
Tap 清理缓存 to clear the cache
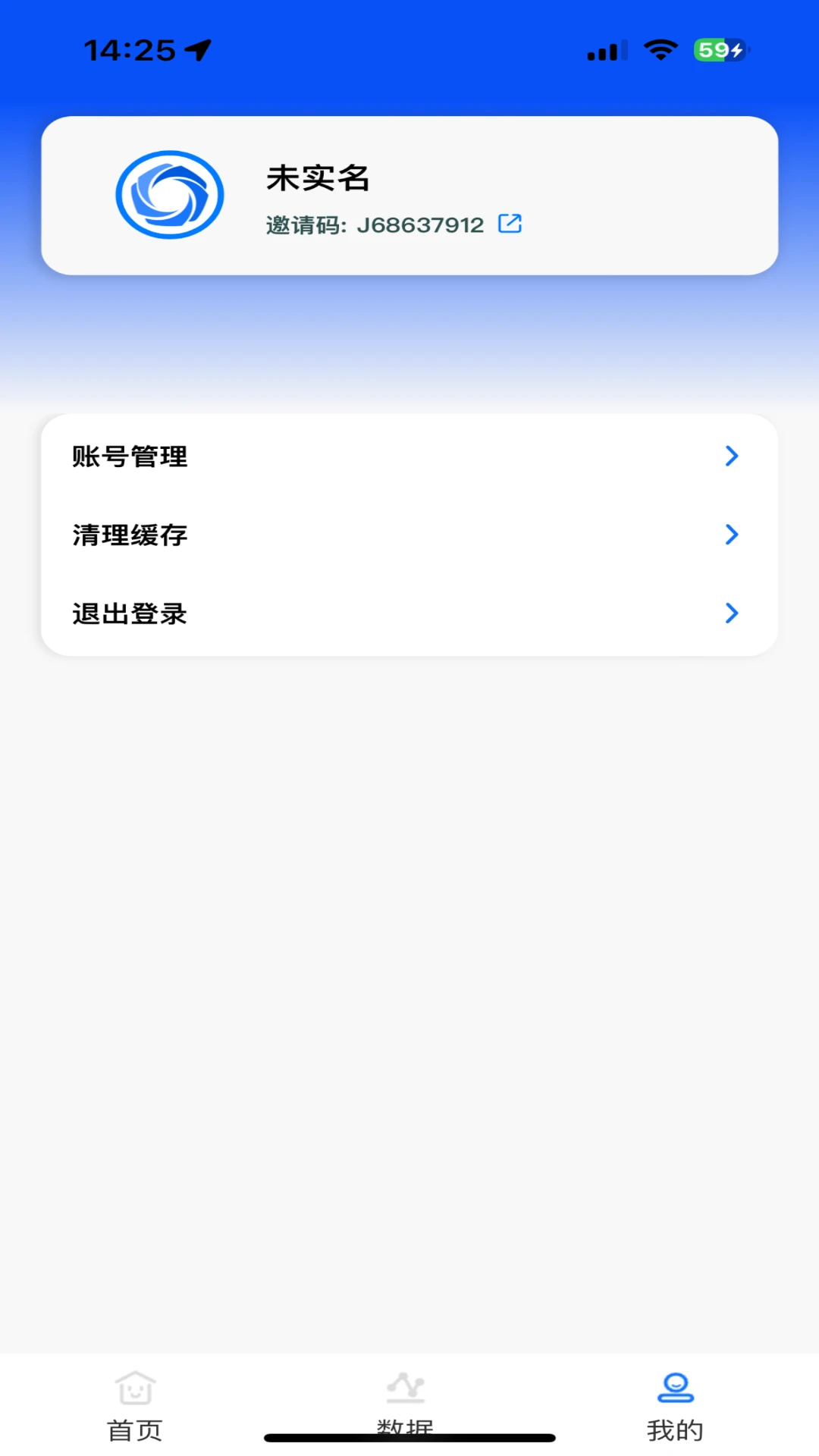(127, 535)
